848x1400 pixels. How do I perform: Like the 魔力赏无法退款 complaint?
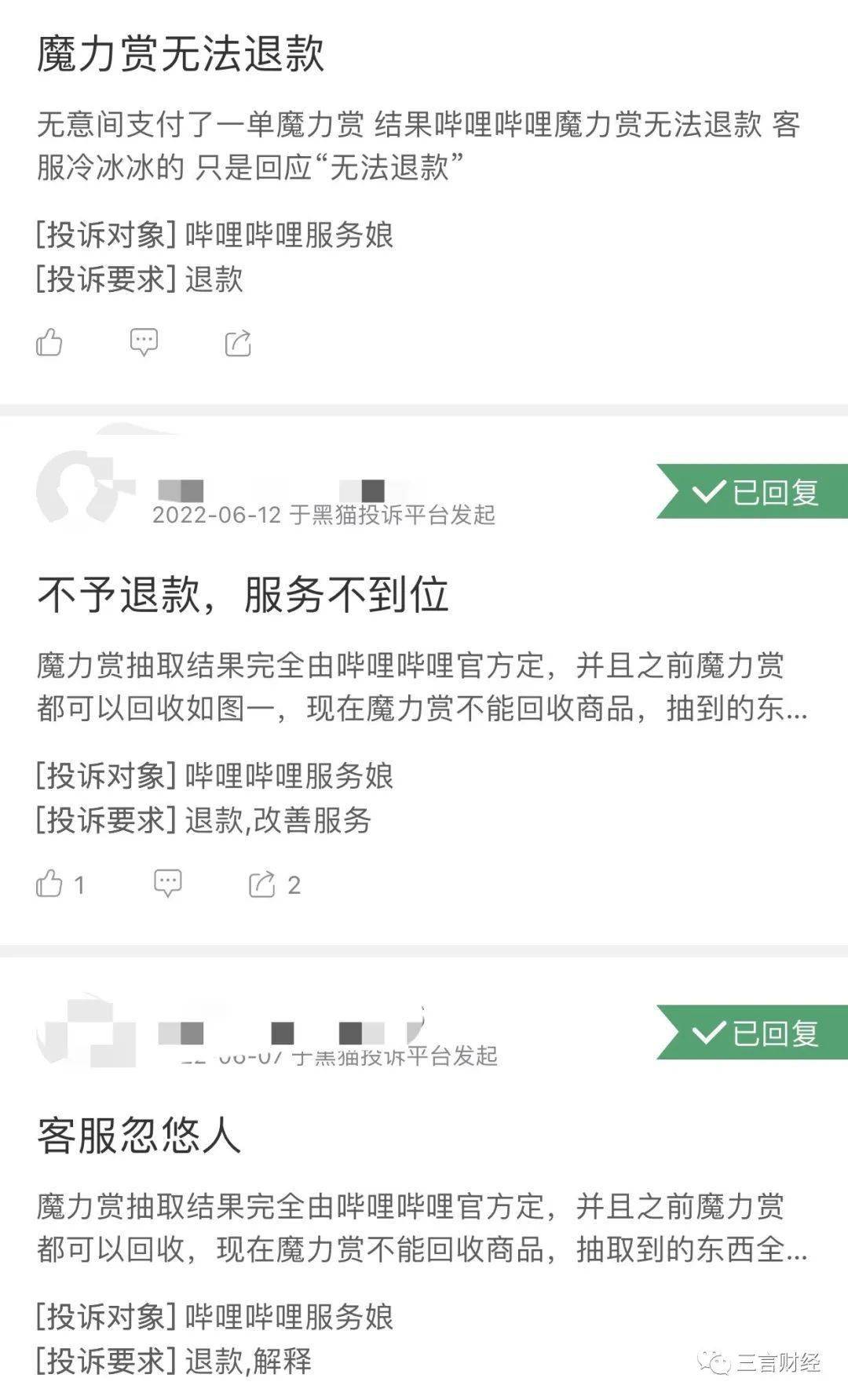tap(49, 343)
